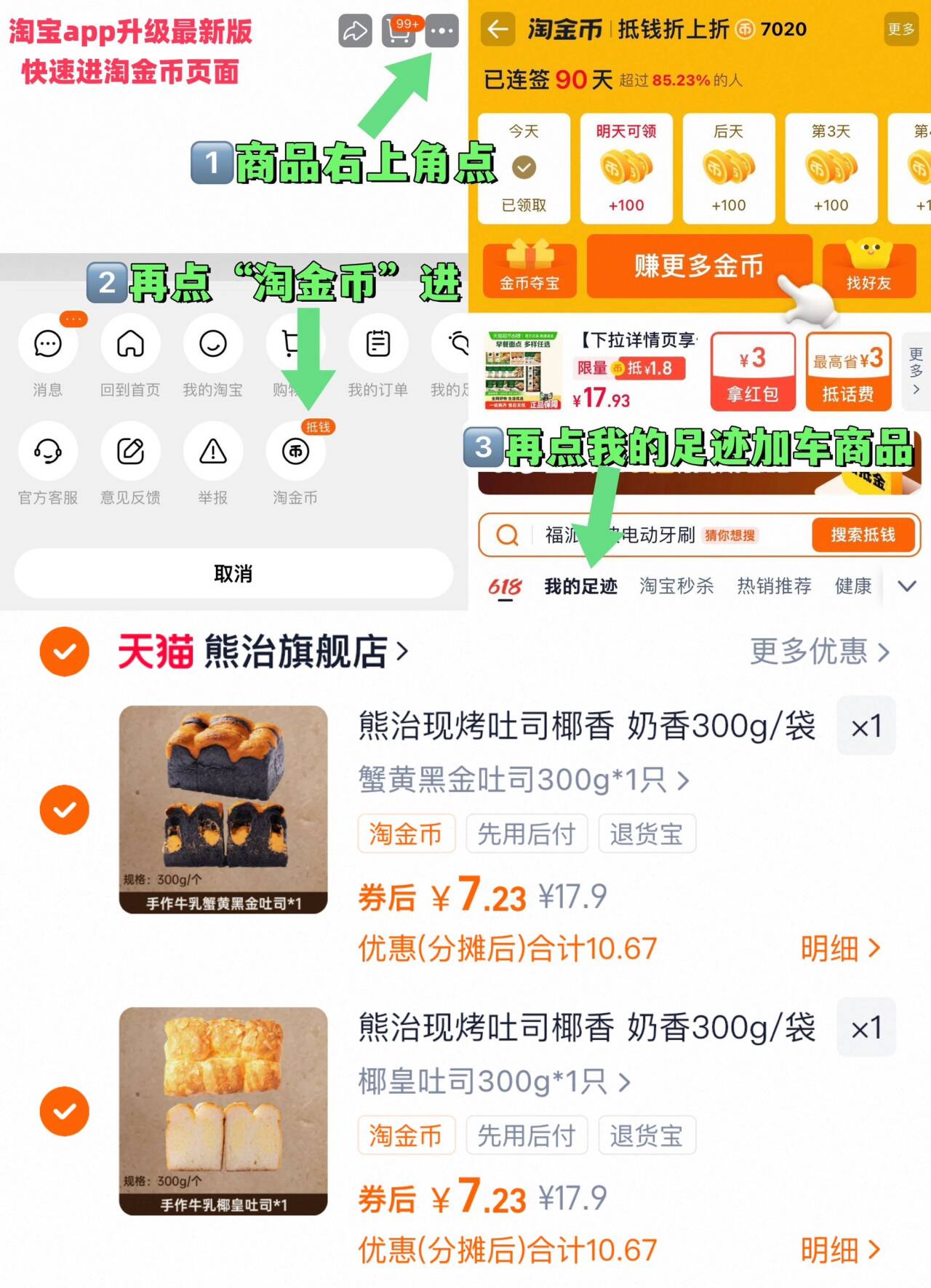931x1288 pixels.
Task: Expand the 健康 tab row chevron
Action: (906, 585)
